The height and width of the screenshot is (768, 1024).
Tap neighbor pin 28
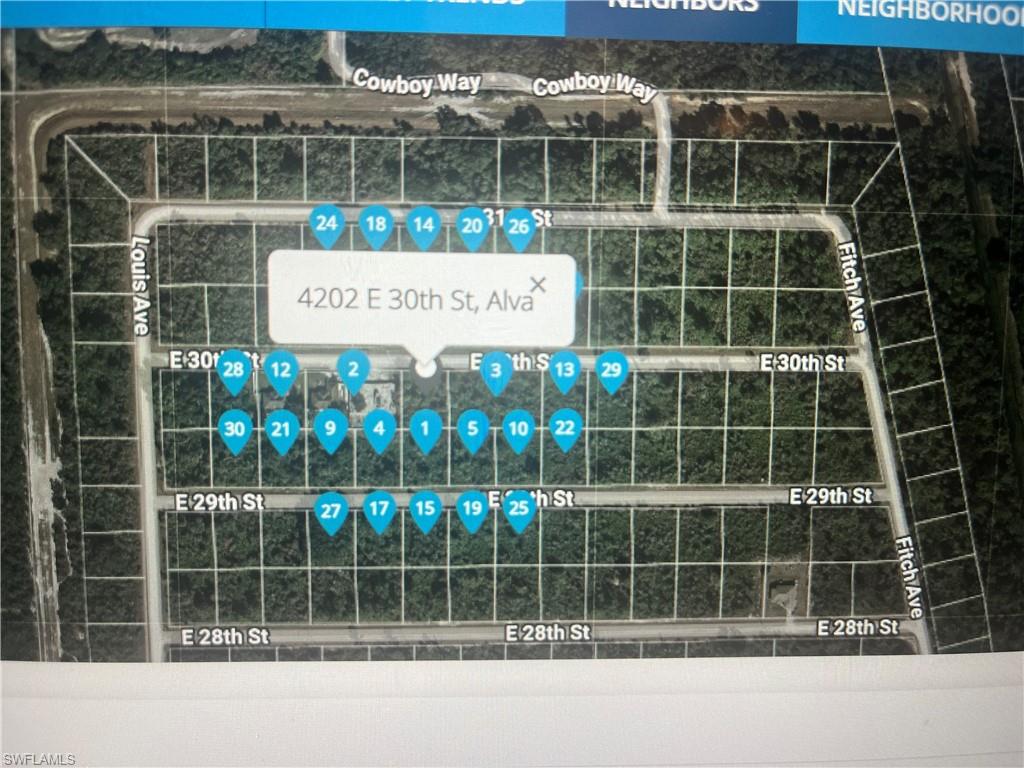click(x=234, y=370)
